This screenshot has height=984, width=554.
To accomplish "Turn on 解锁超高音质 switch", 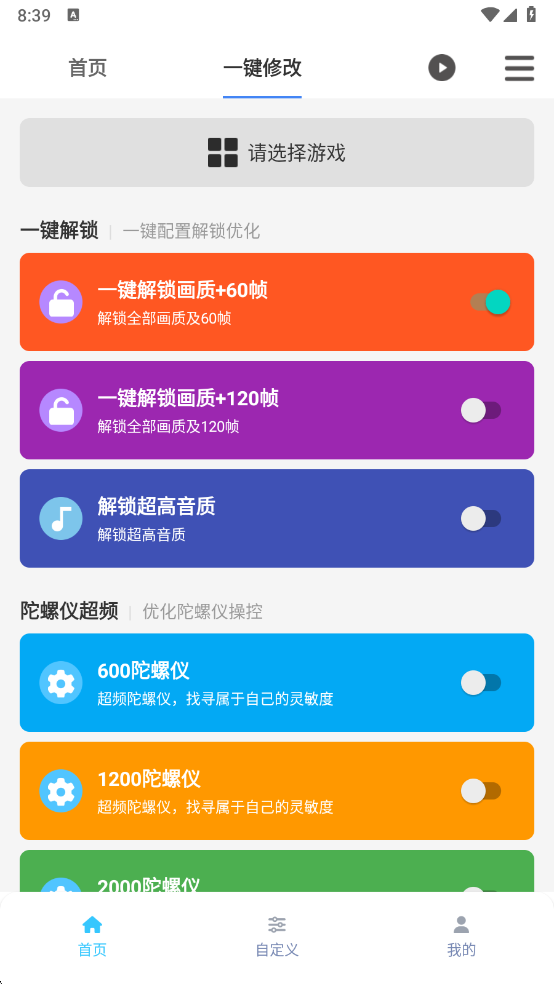I will click(x=481, y=519).
